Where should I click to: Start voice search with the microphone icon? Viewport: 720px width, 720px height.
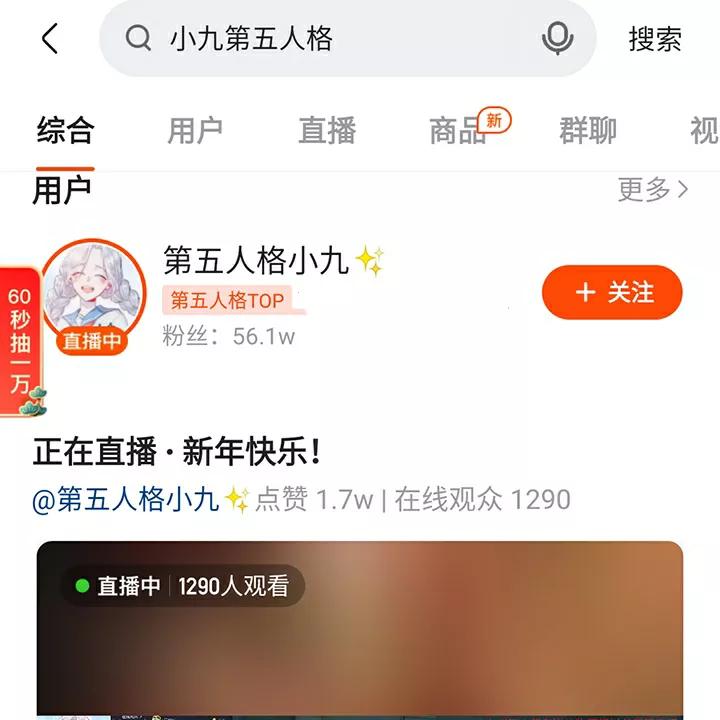[x=557, y=39]
